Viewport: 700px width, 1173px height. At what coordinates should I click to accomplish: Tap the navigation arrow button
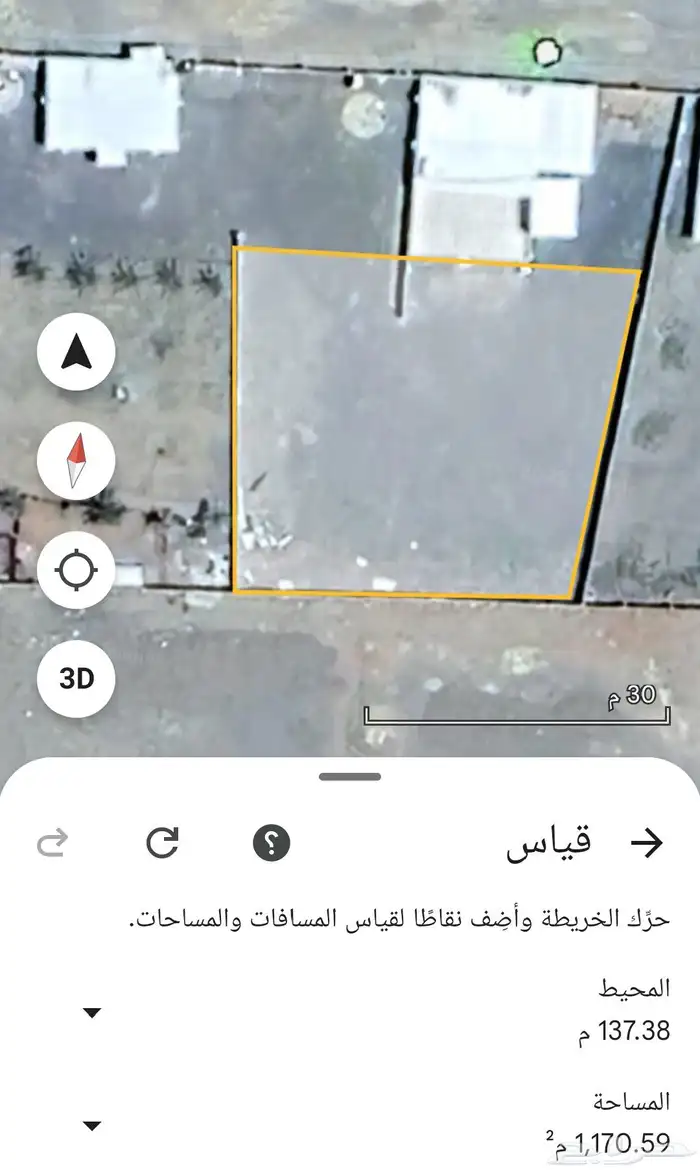click(x=76, y=352)
